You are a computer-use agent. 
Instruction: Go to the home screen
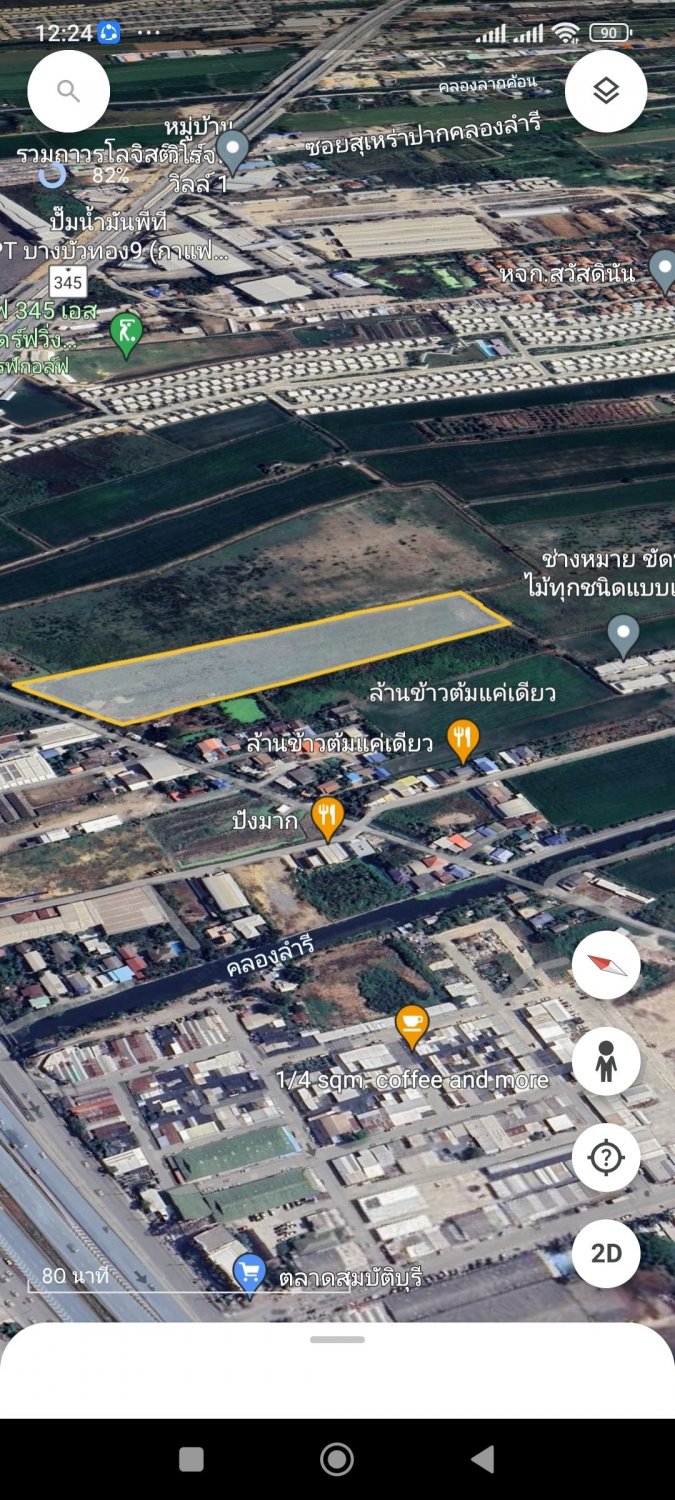point(337,1459)
